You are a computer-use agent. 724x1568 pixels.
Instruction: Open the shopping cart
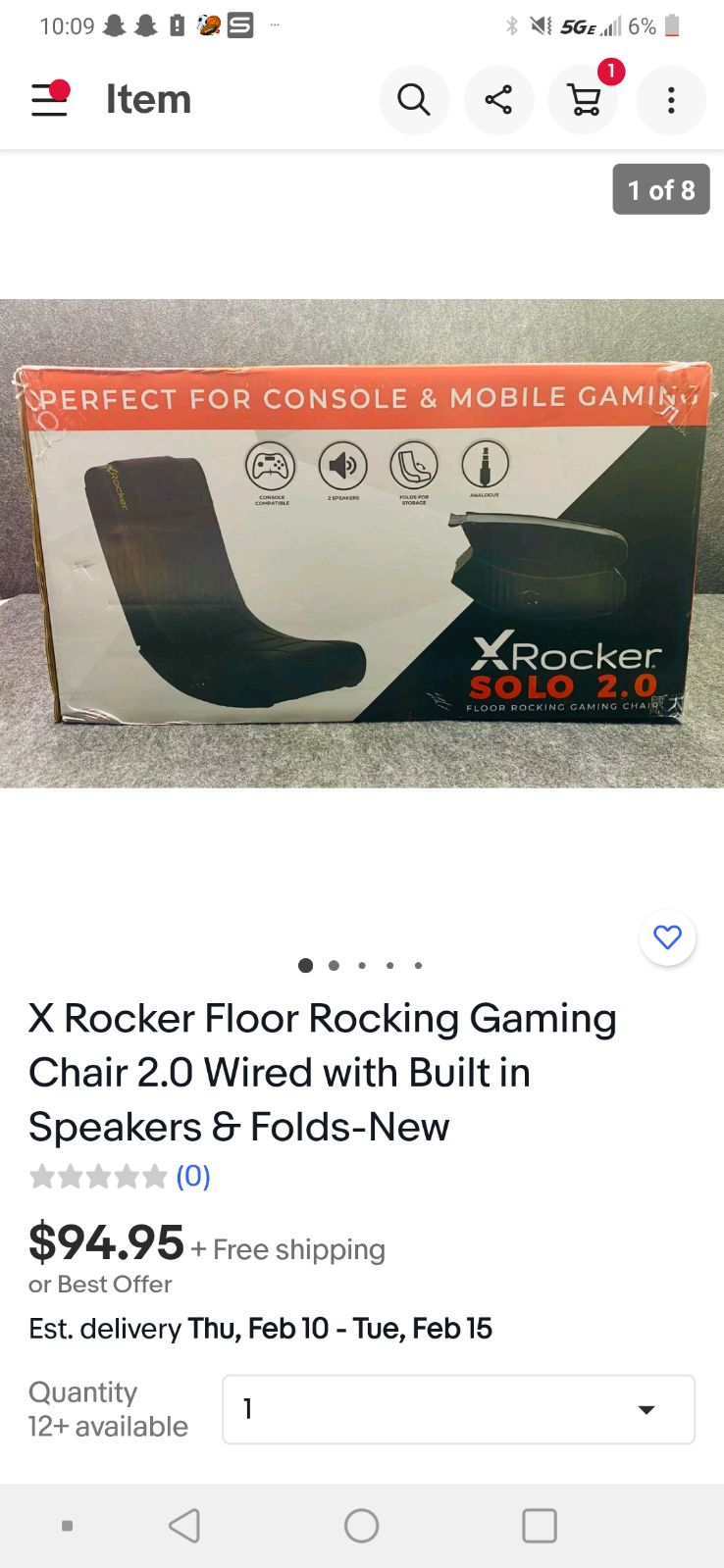pyautogui.click(x=585, y=99)
